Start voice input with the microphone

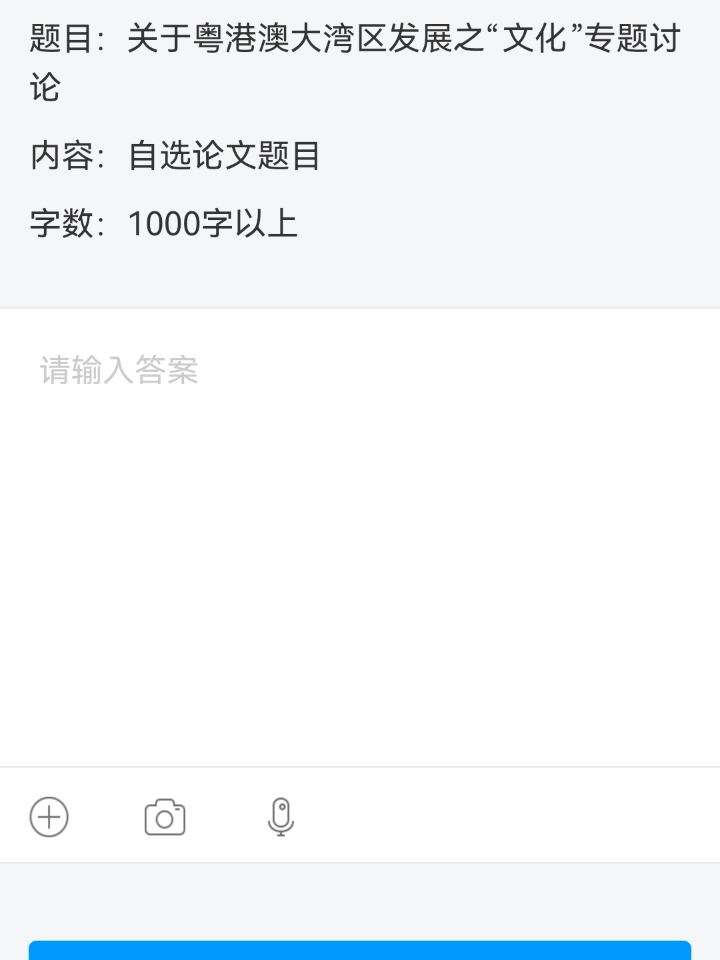click(281, 817)
